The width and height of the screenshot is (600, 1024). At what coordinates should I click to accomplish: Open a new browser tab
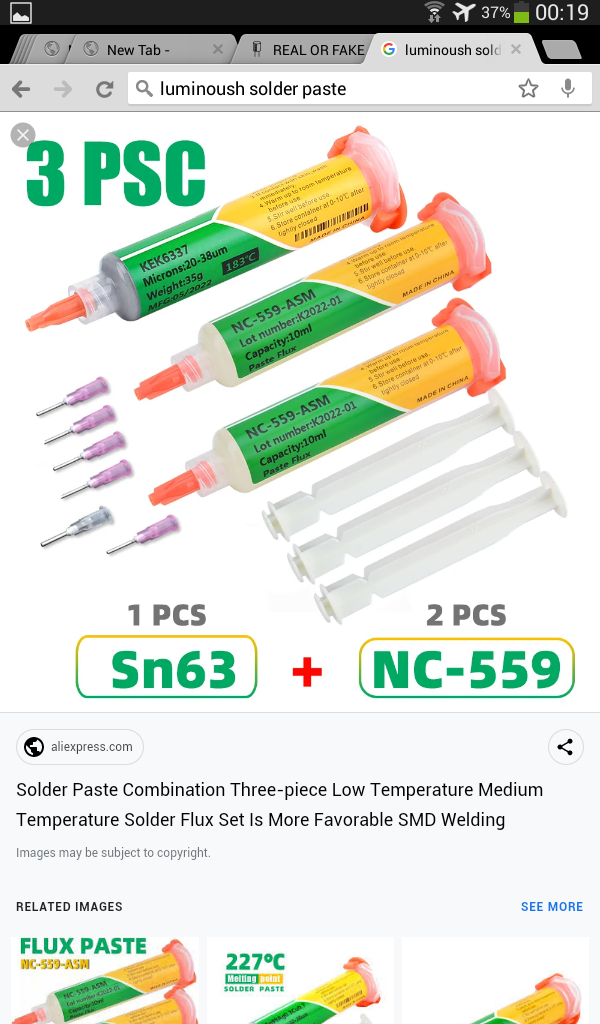coord(562,50)
